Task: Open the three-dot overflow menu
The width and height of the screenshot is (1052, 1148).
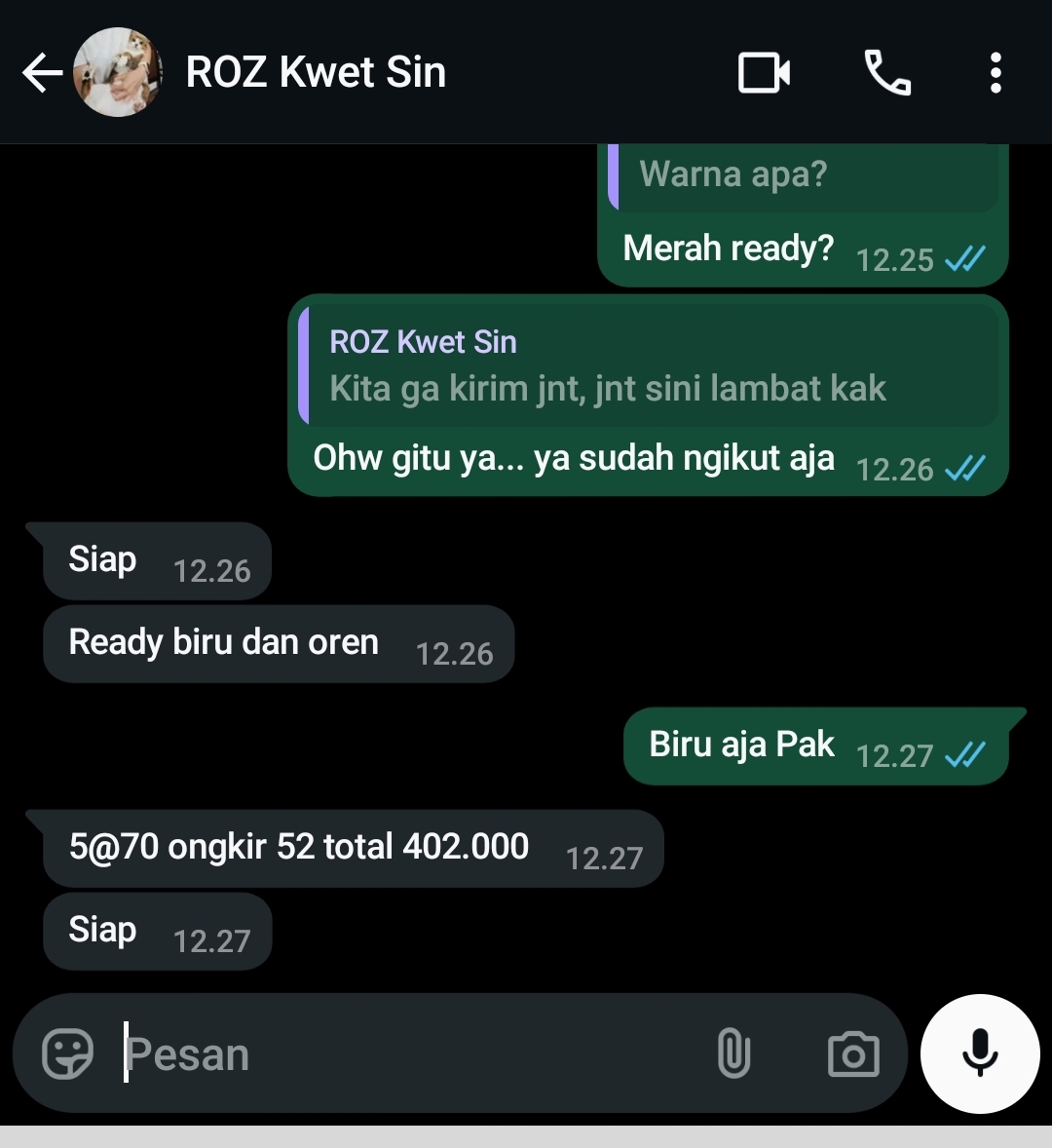Action: 995,73
